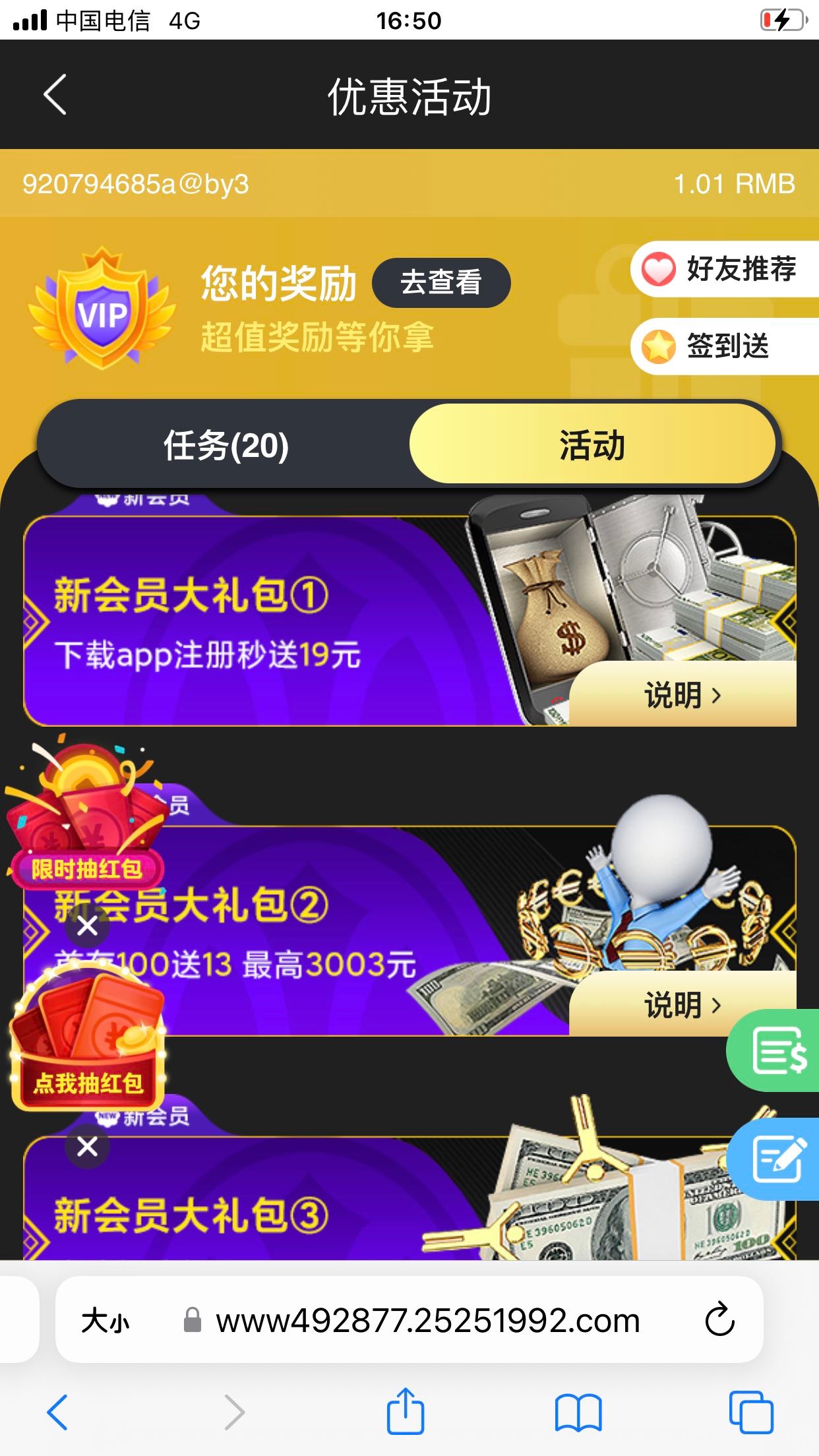Viewport: 819px width, 1456px height.
Task: Select the 活动 tab
Action: click(x=591, y=445)
